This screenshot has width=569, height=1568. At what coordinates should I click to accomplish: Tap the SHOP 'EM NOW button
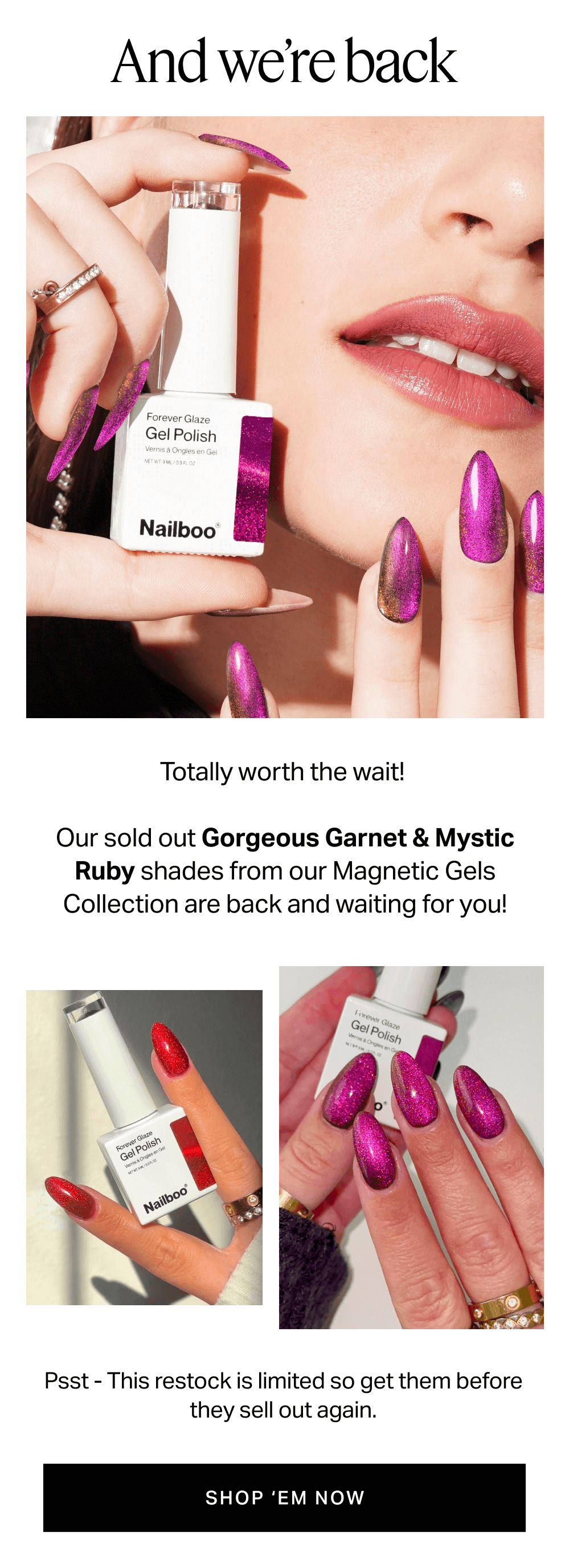click(x=284, y=1497)
